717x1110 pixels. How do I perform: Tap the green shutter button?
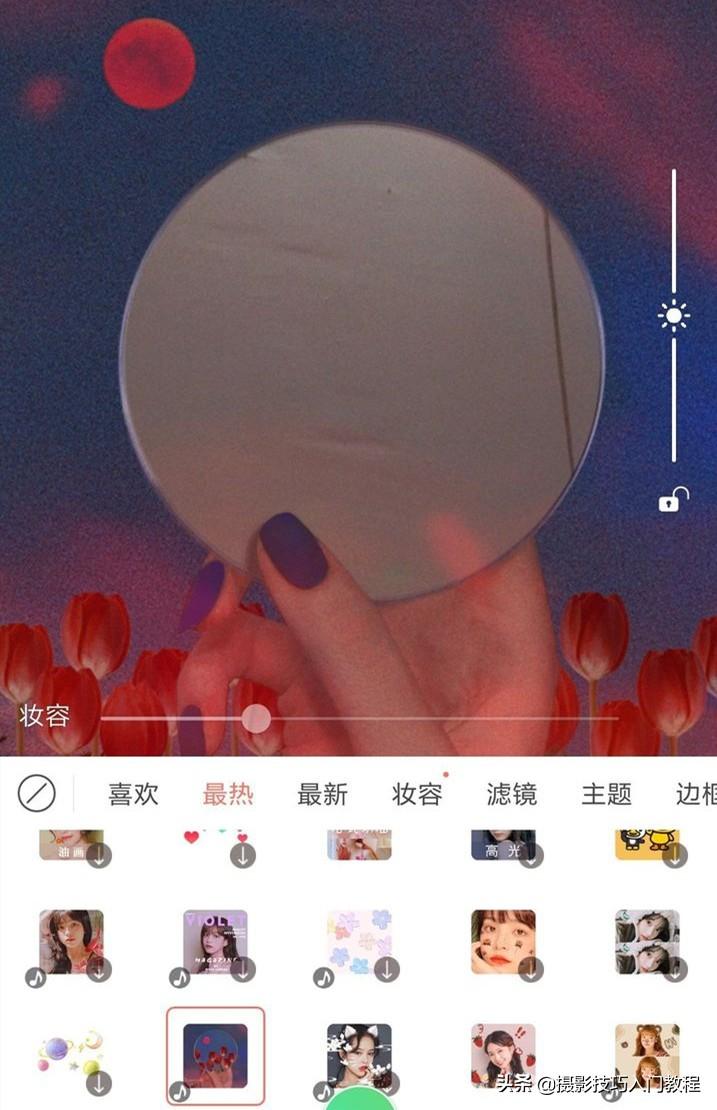[x=360, y=1100]
